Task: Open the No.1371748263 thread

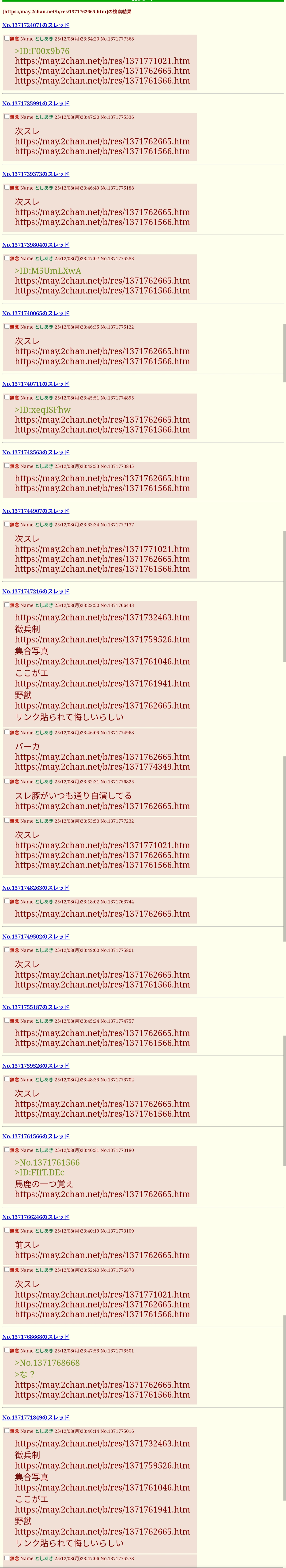Action: tap(35, 888)
